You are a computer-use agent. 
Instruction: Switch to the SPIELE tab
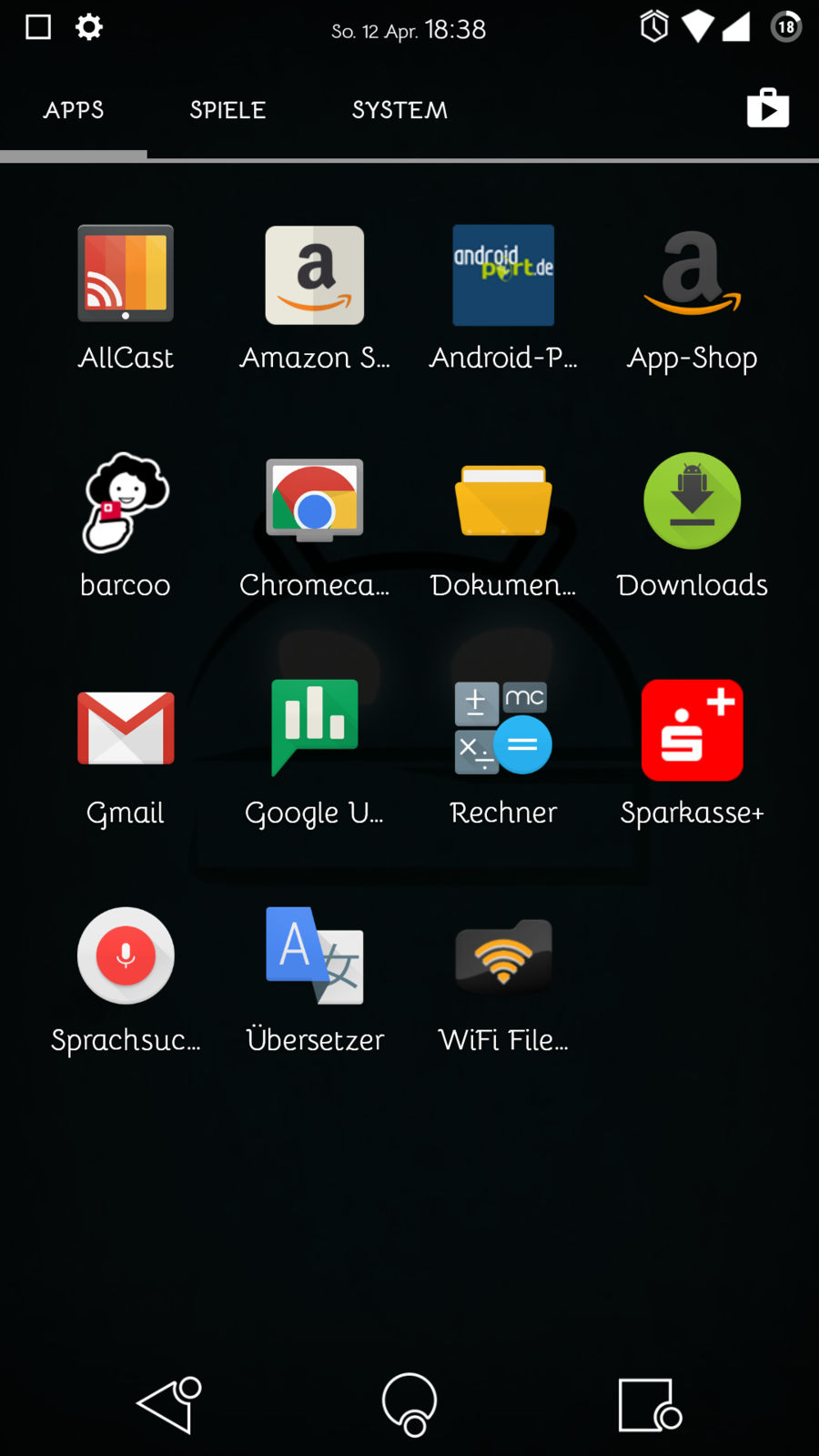227,110
